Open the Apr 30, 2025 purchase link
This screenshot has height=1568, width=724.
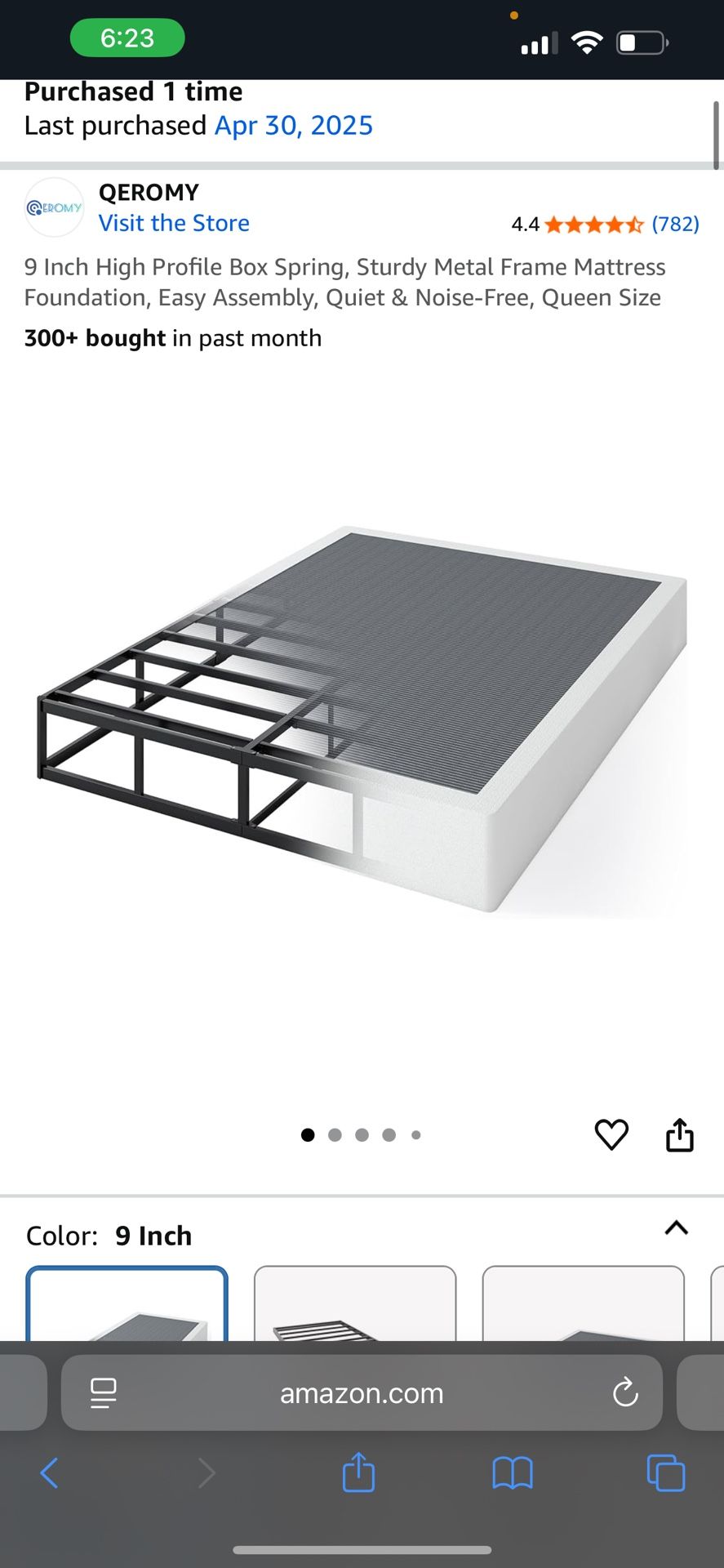click(x=293, y=126)
